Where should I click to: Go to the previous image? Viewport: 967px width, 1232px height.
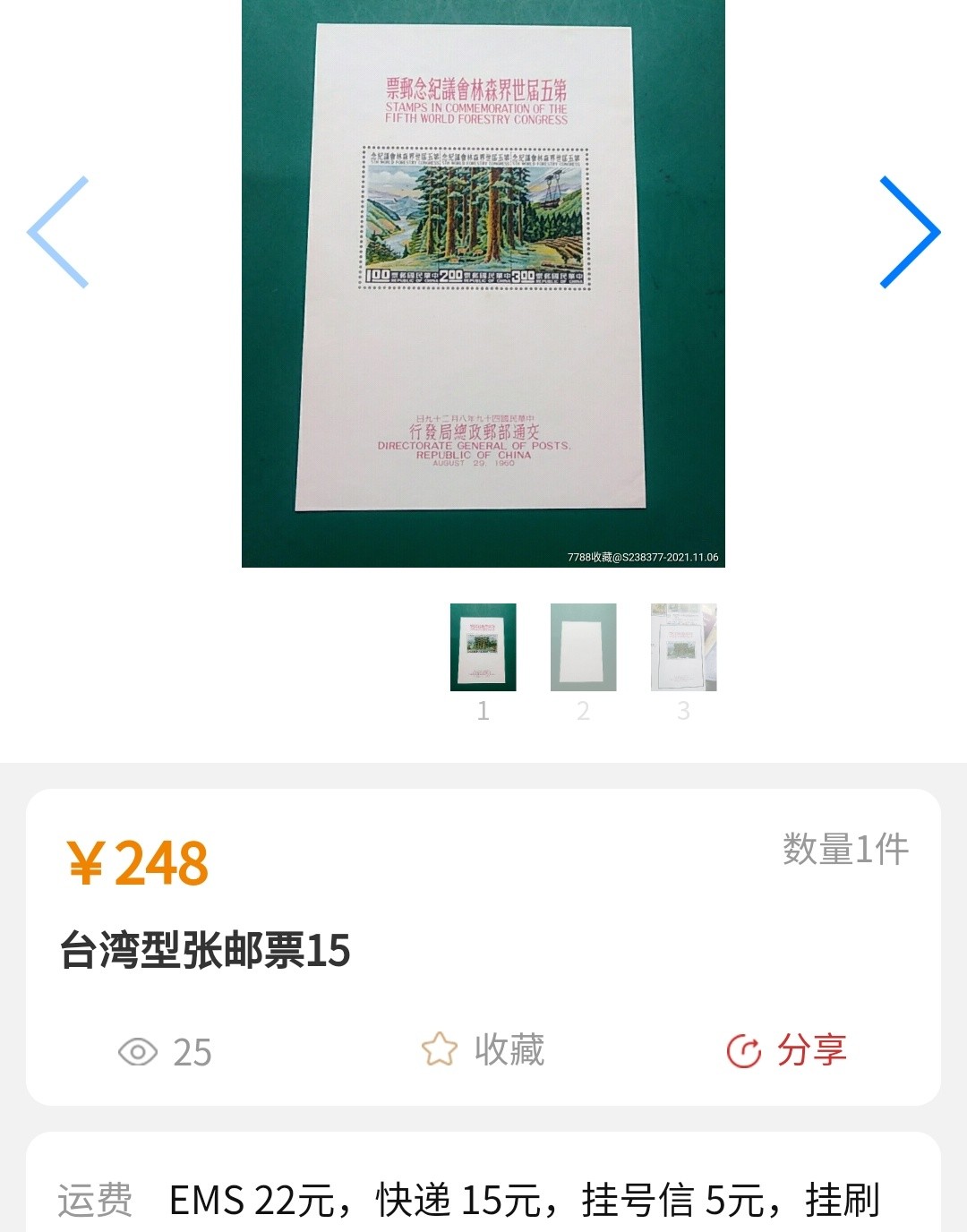pos(58,232)
